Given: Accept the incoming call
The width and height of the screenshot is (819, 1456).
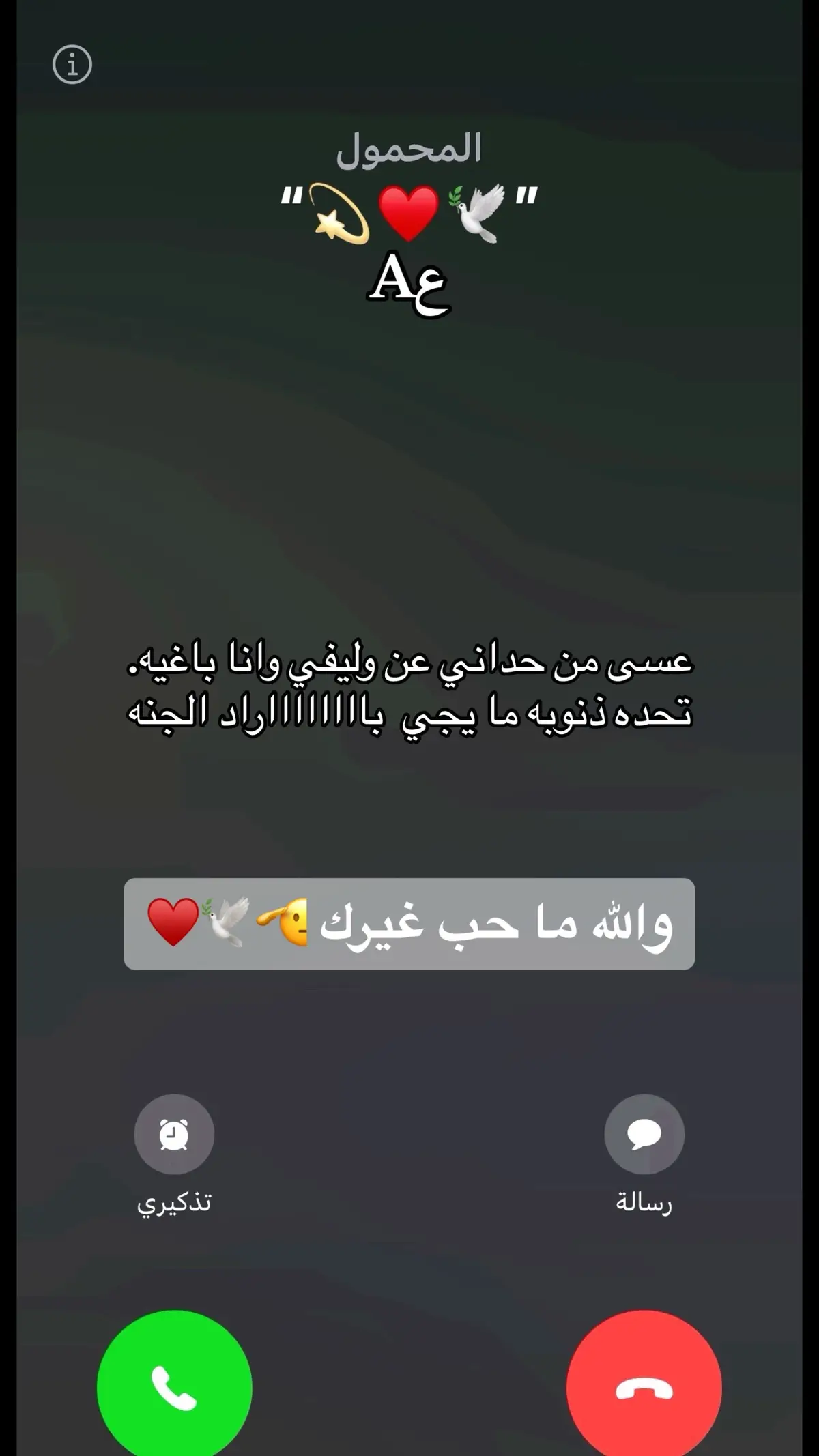Looking at the screenshot, I should pyautogui.click(x=175, y=1386).
